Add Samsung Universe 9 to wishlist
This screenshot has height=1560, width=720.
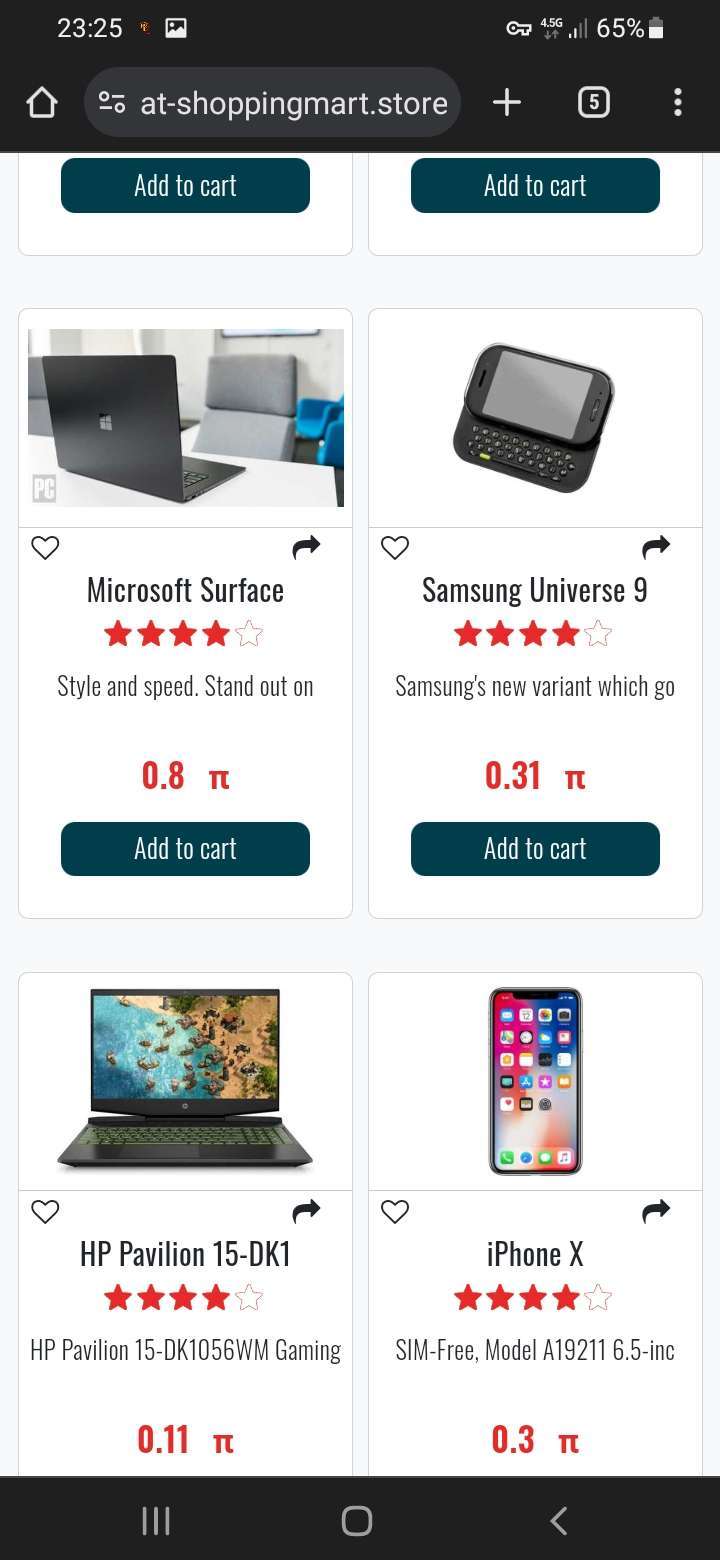point(395,547)
